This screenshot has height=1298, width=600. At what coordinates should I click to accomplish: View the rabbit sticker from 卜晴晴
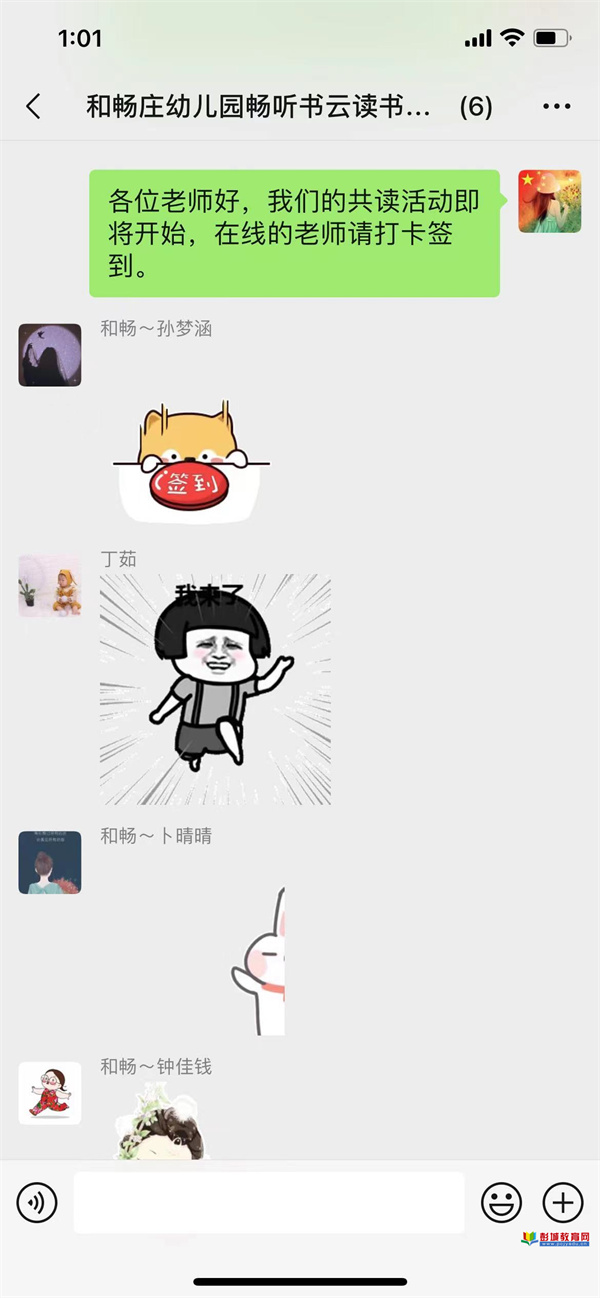260,962
